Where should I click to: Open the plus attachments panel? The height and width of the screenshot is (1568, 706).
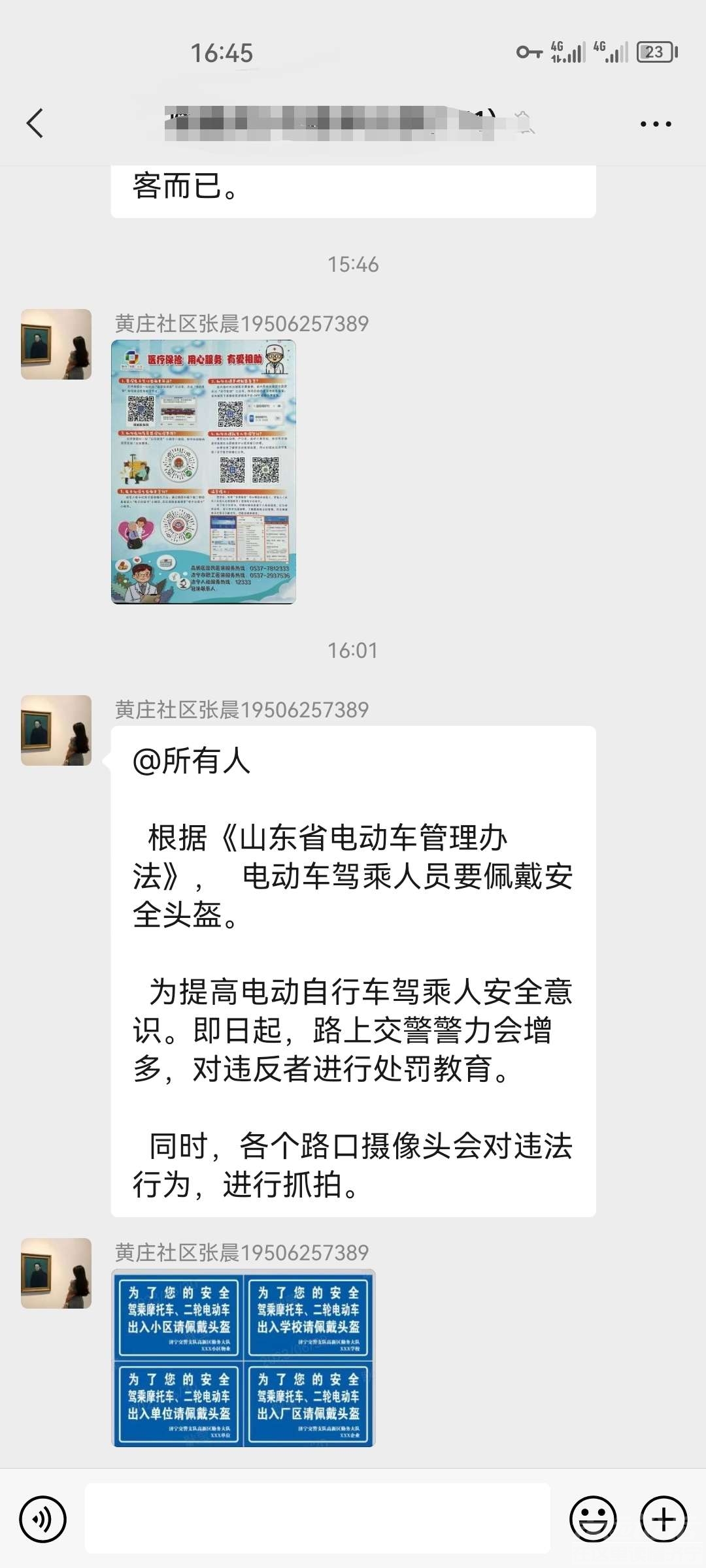[x=663, y=1519]
